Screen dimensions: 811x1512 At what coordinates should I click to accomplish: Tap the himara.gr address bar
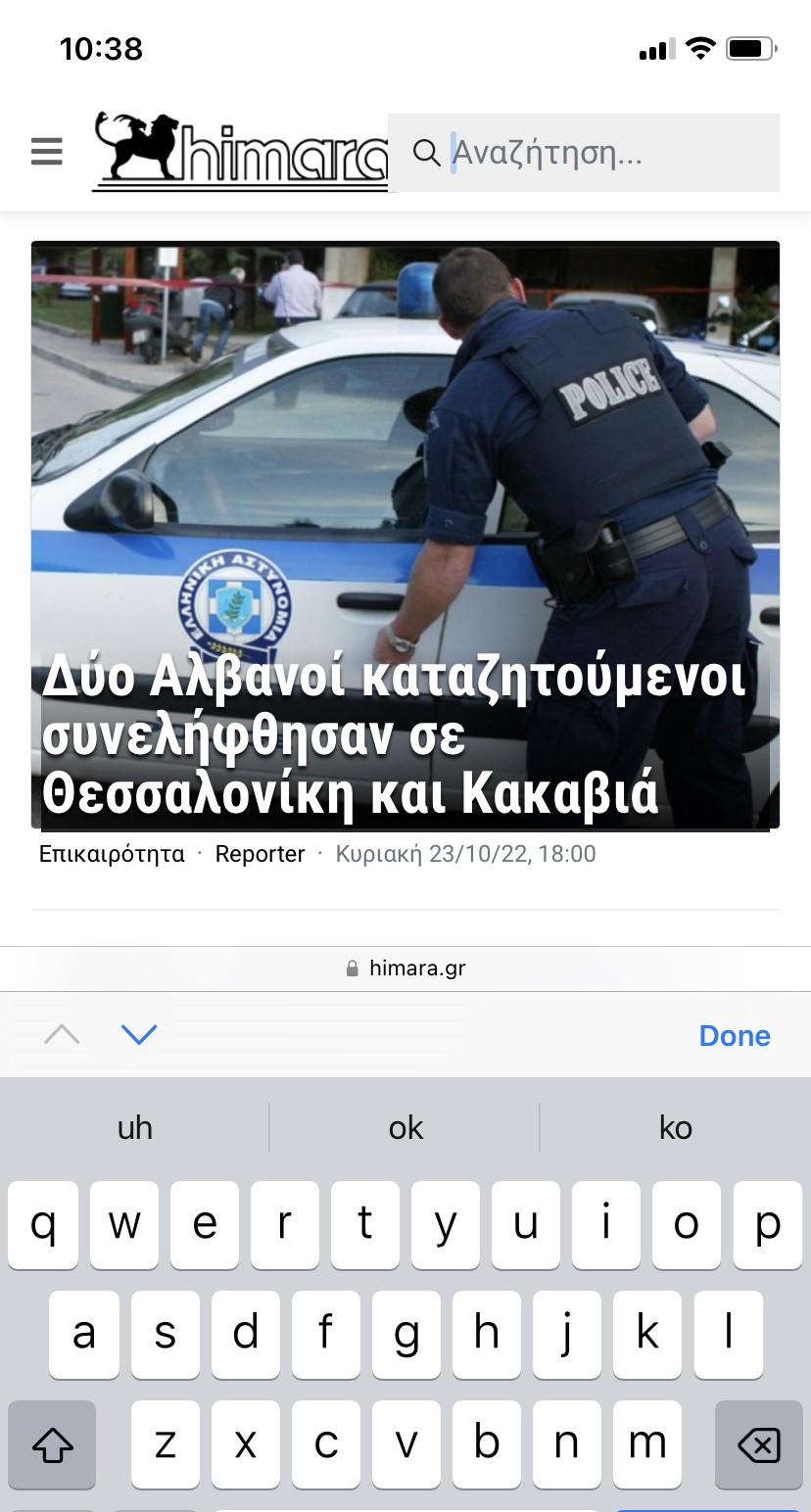(405, 969)
